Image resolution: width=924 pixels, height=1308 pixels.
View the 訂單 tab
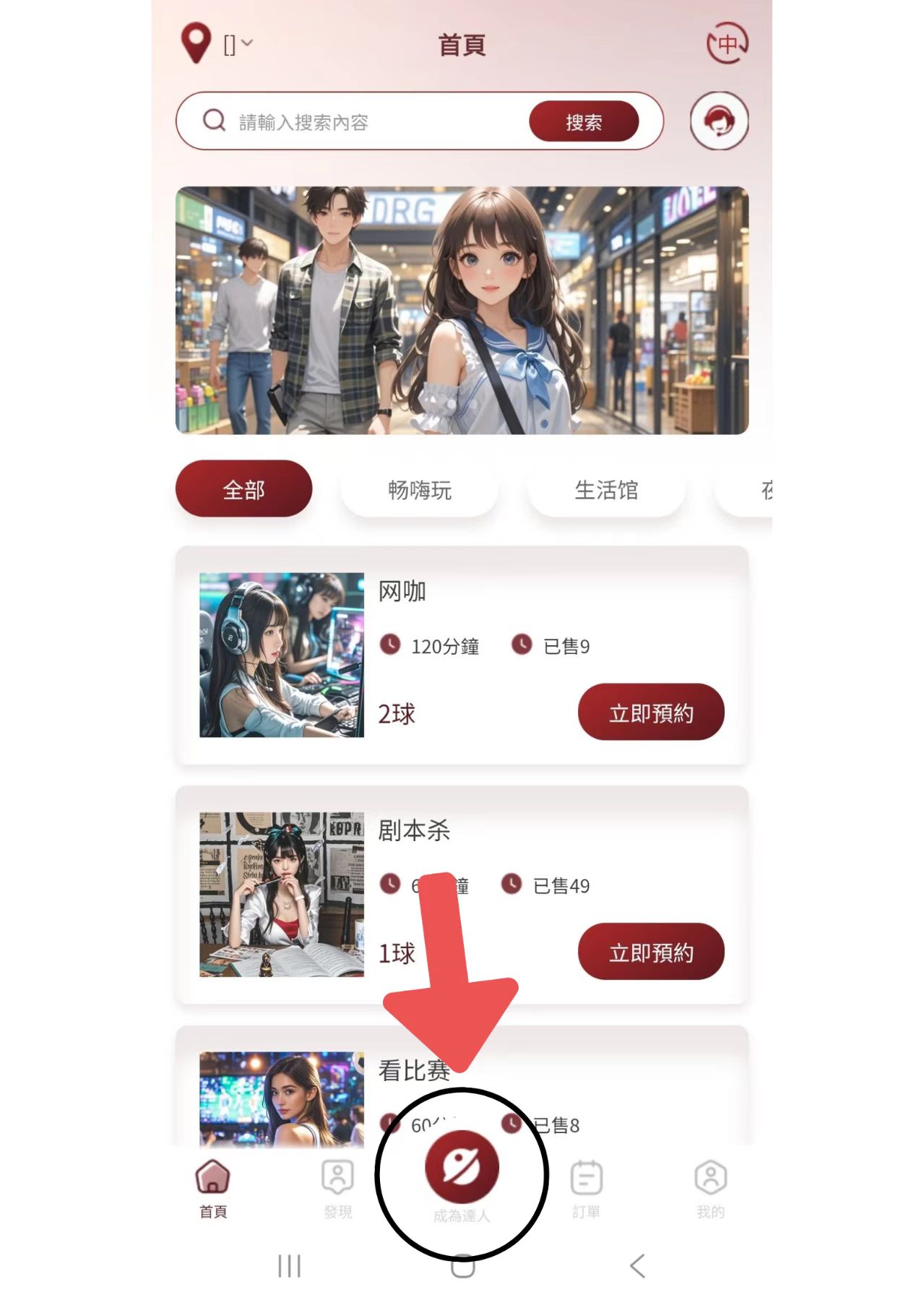click(586, 1188)
